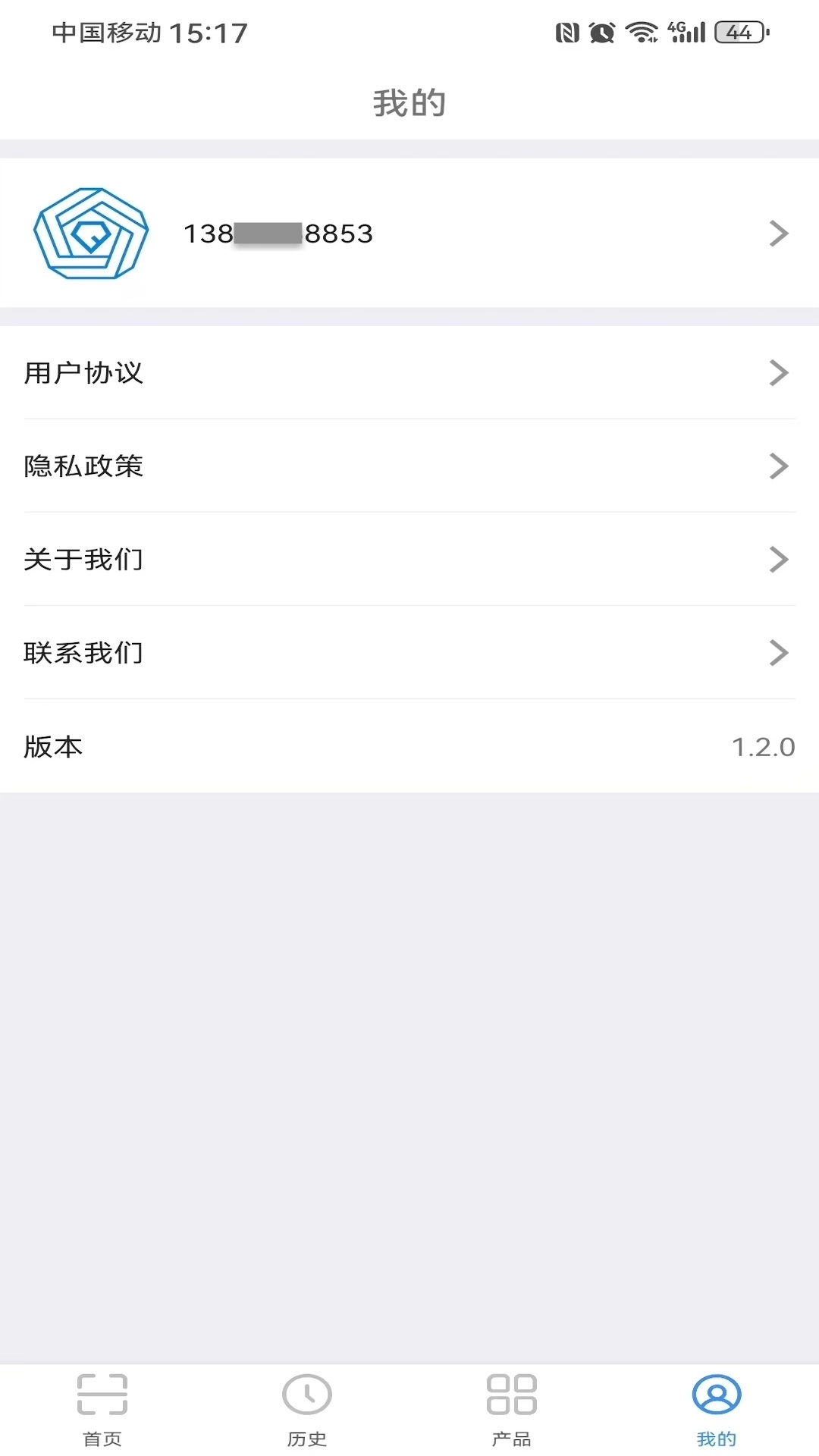
Task: Open 关于我们 (About Us)
Action: (409, 559)
